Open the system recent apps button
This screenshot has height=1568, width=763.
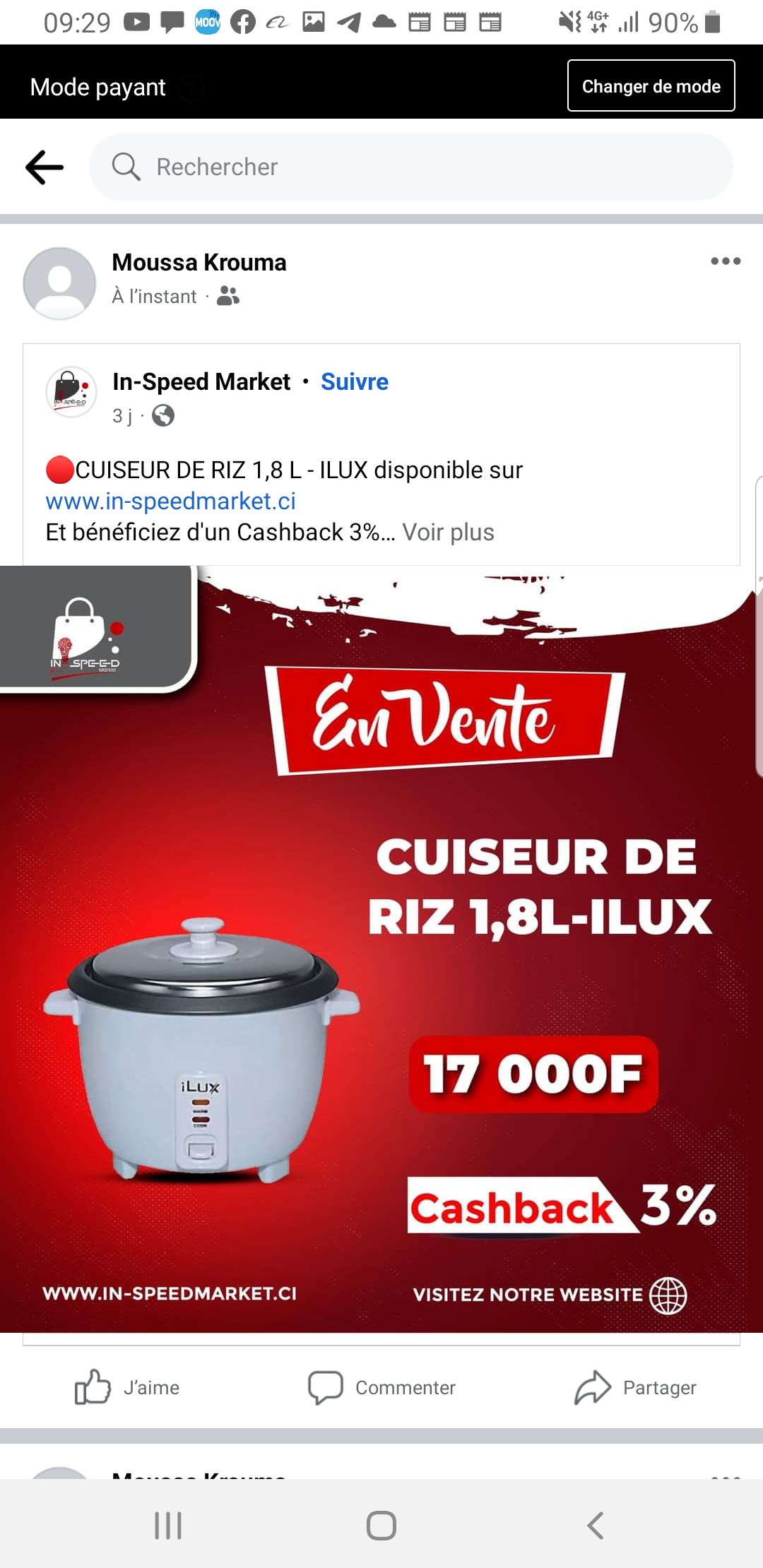(x=168, y=1526)
